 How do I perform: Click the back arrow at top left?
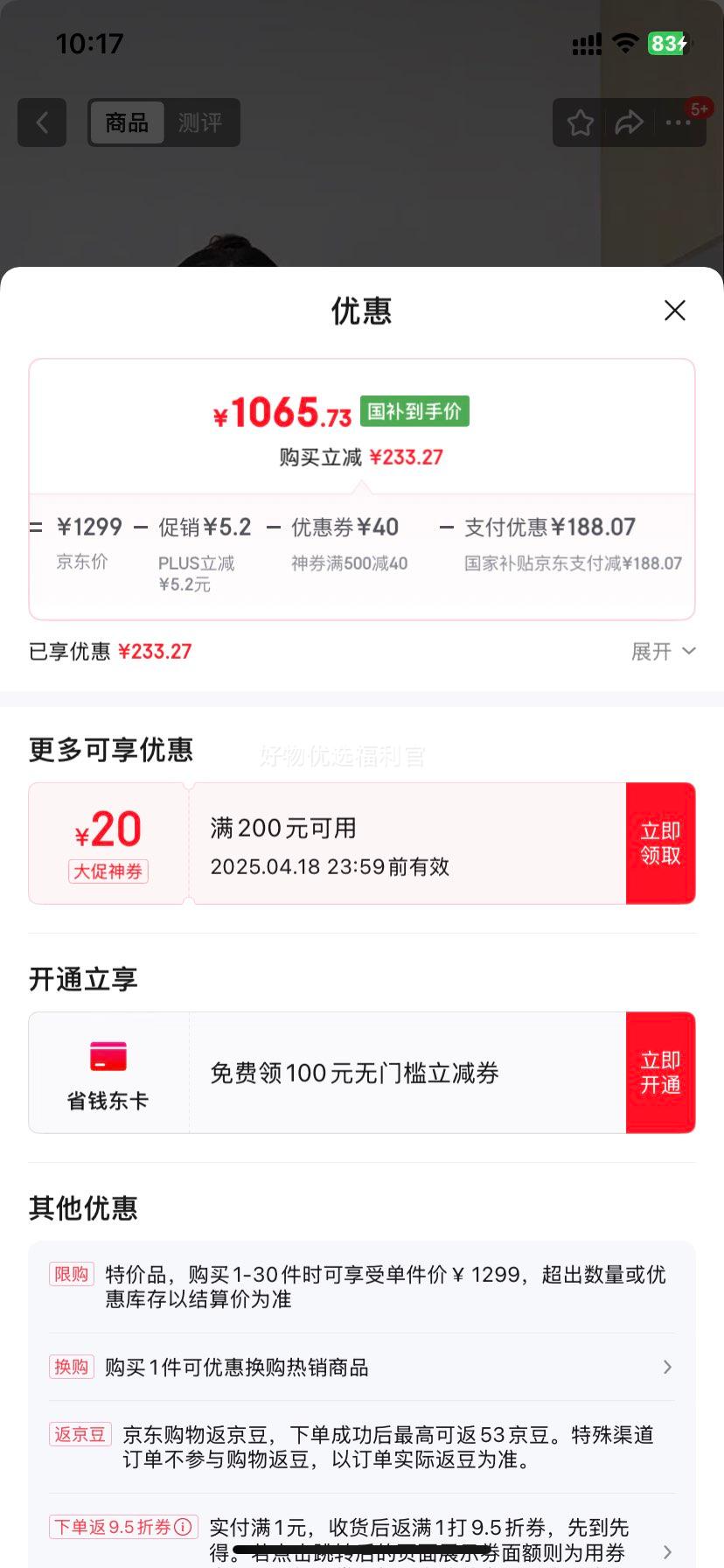[42, 122]
